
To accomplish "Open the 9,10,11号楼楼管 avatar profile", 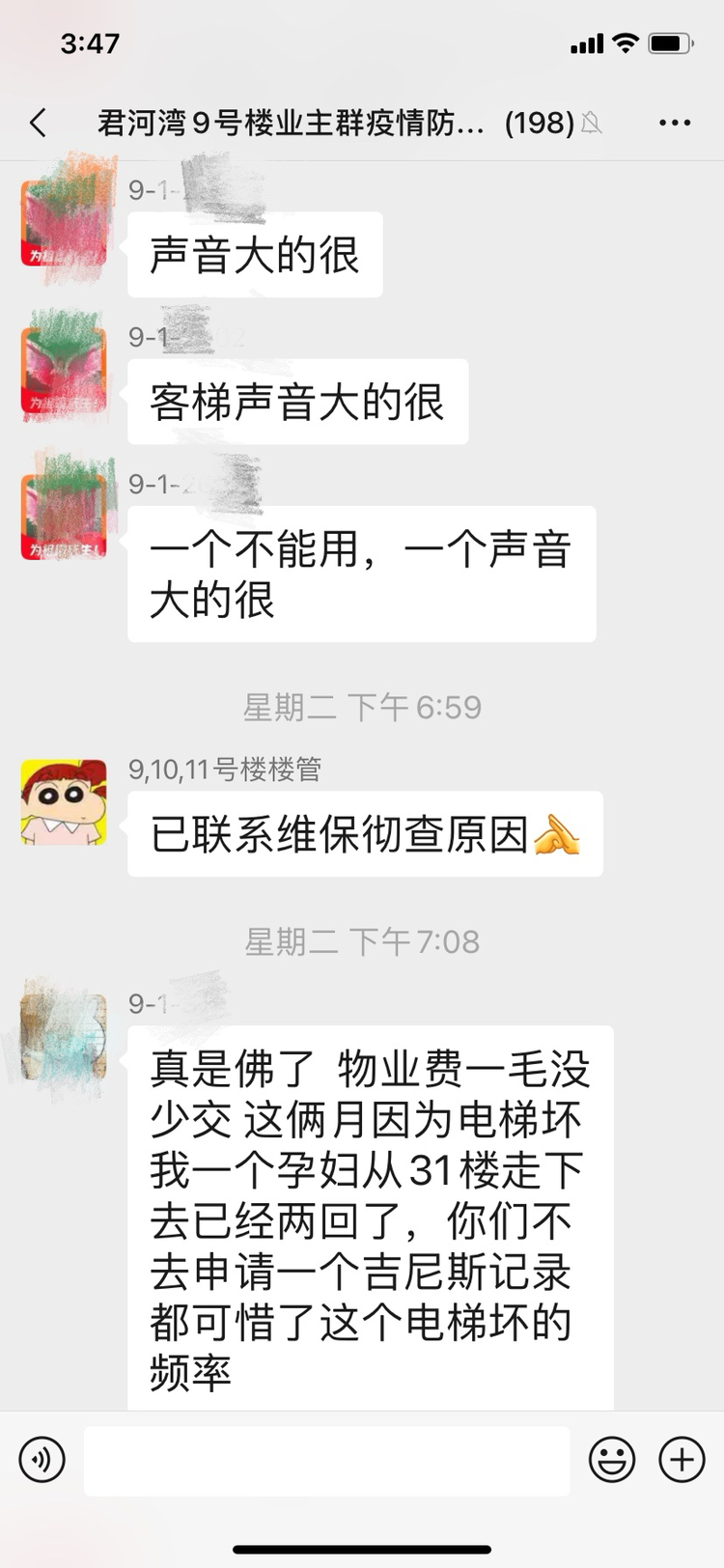I will (x=64, y=802).
